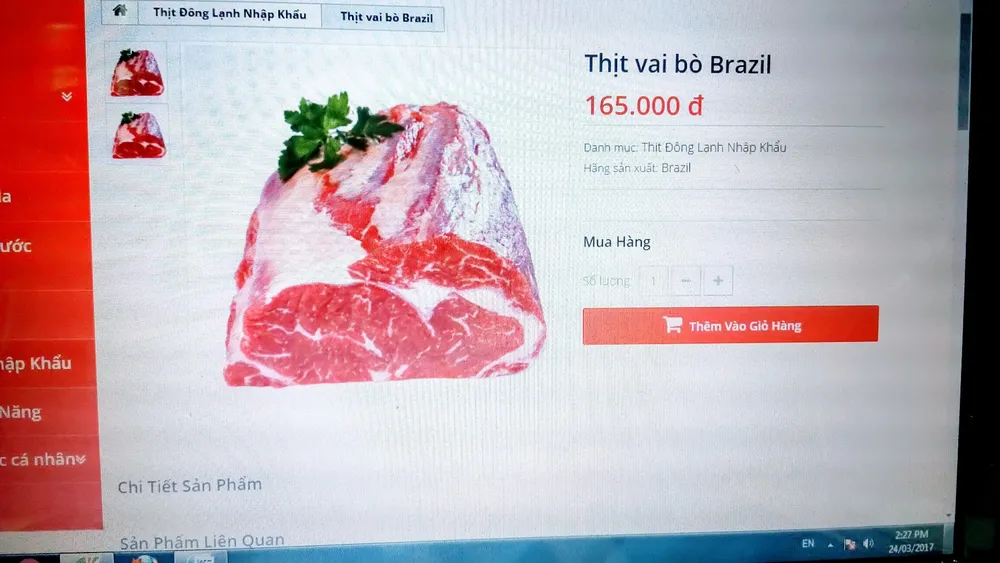Add the product to cart with Thêm Vào Giỏ Hàng
Screen dimensions: 1000x563
[730, 325]
